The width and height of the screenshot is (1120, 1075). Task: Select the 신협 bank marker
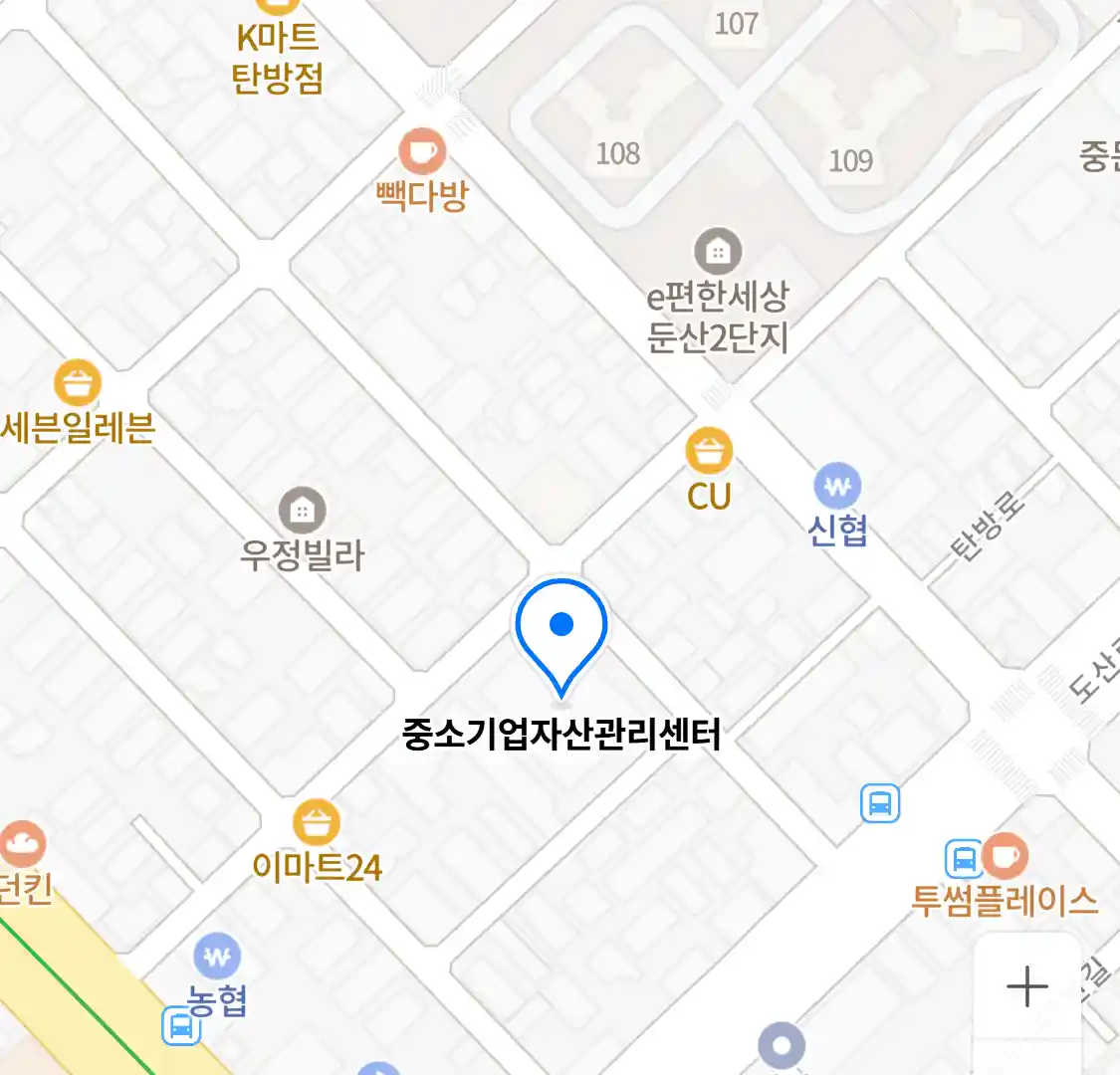(837, 488)
